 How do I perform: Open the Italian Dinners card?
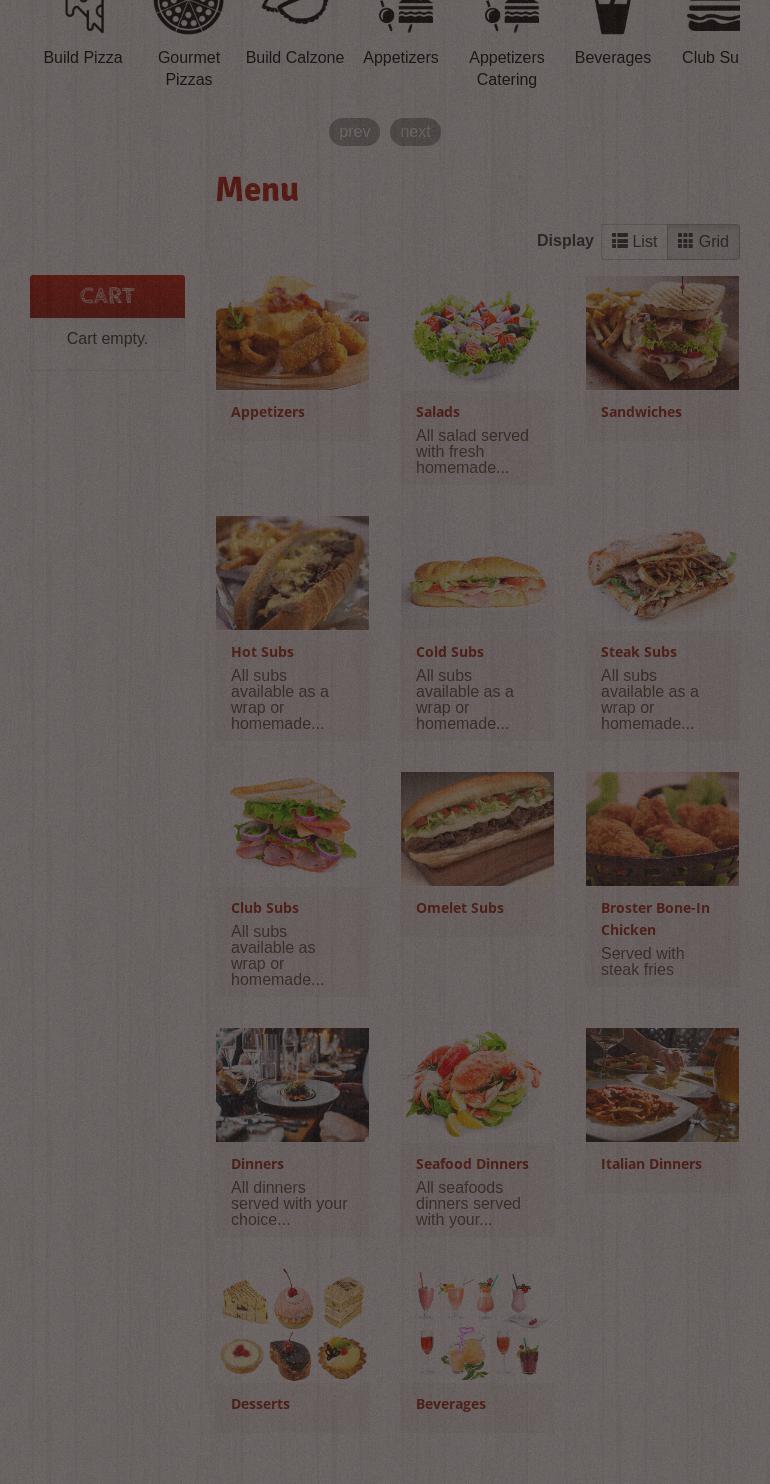point(662,1109)
